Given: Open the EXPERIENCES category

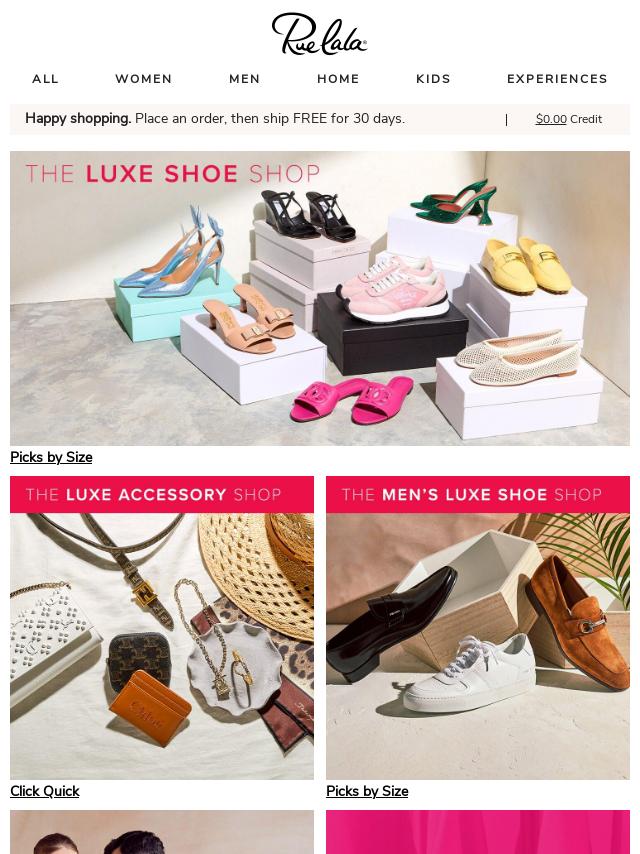Looking at the screenshot, I should click(557, 79).
